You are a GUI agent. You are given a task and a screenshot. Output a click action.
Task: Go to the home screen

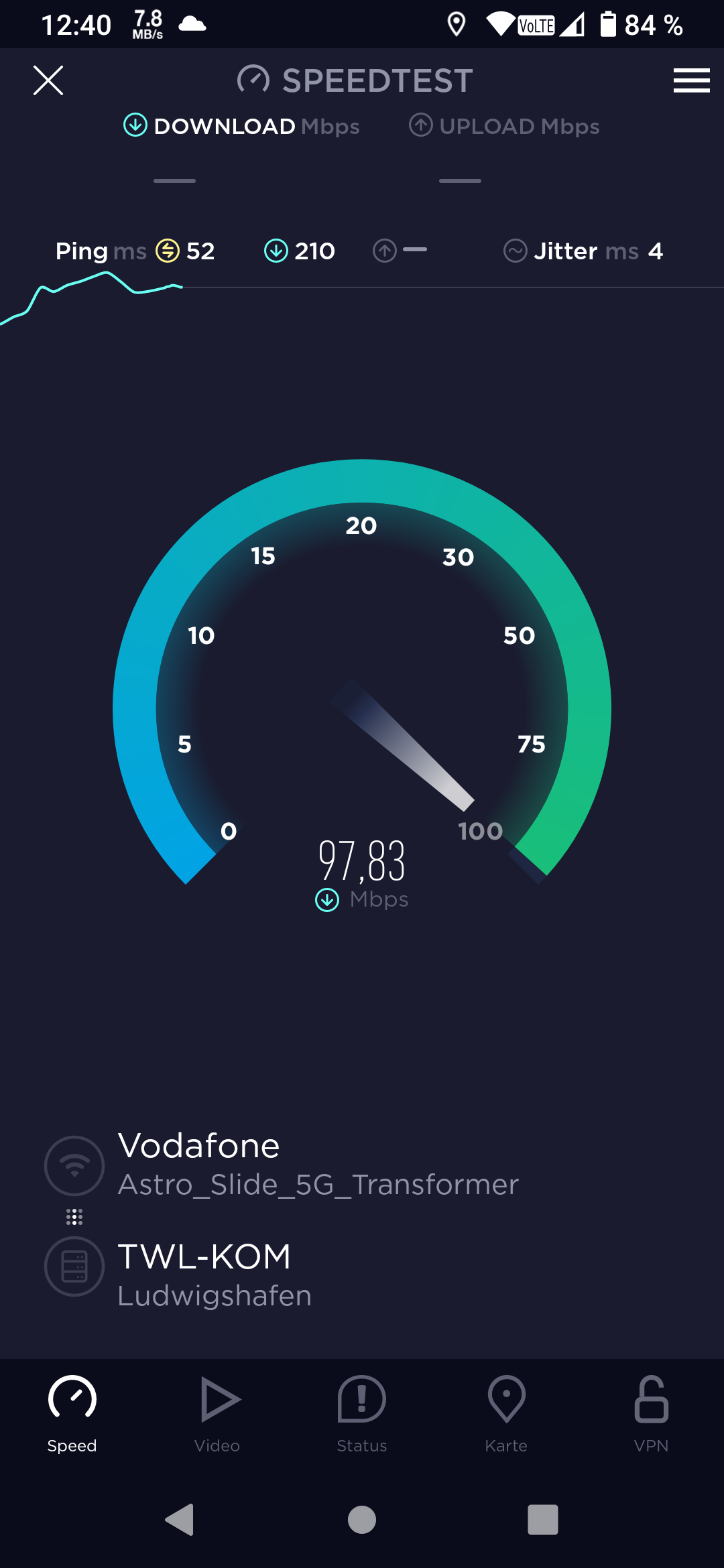point(362,1519)
